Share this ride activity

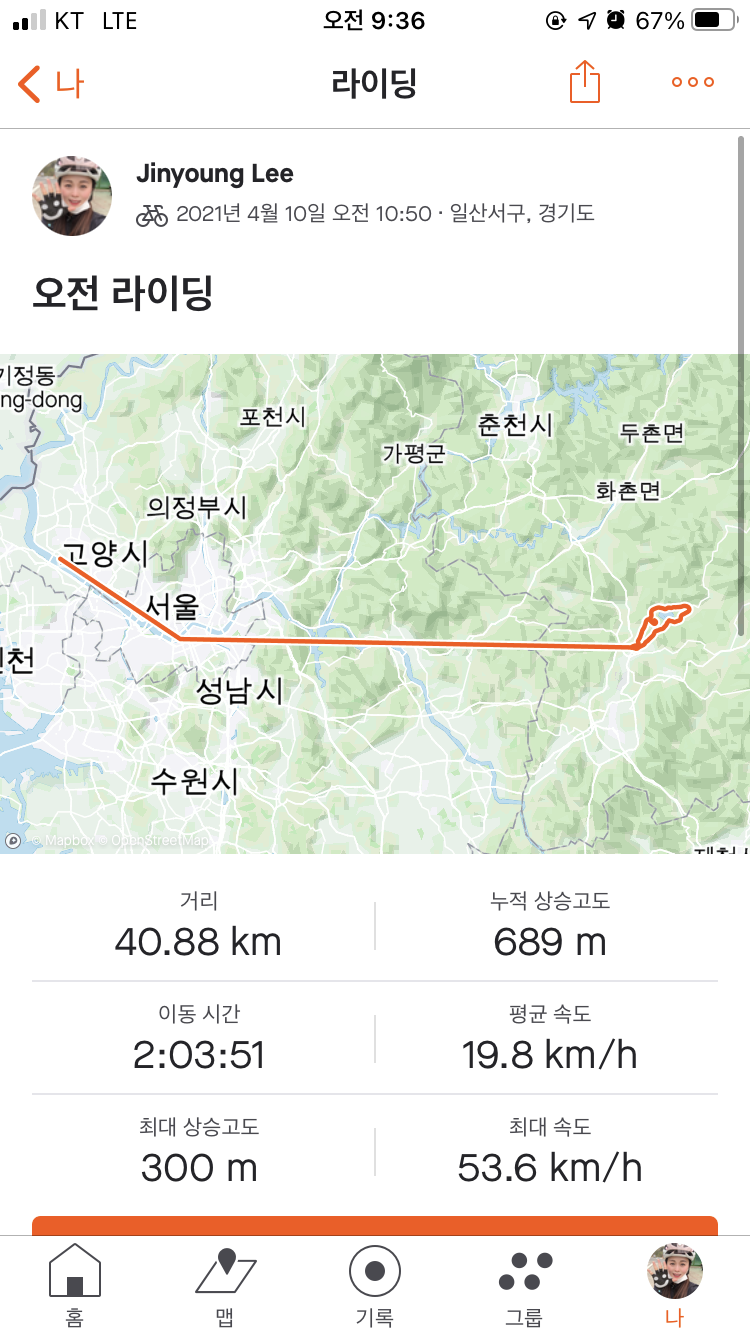click(585, 83)
